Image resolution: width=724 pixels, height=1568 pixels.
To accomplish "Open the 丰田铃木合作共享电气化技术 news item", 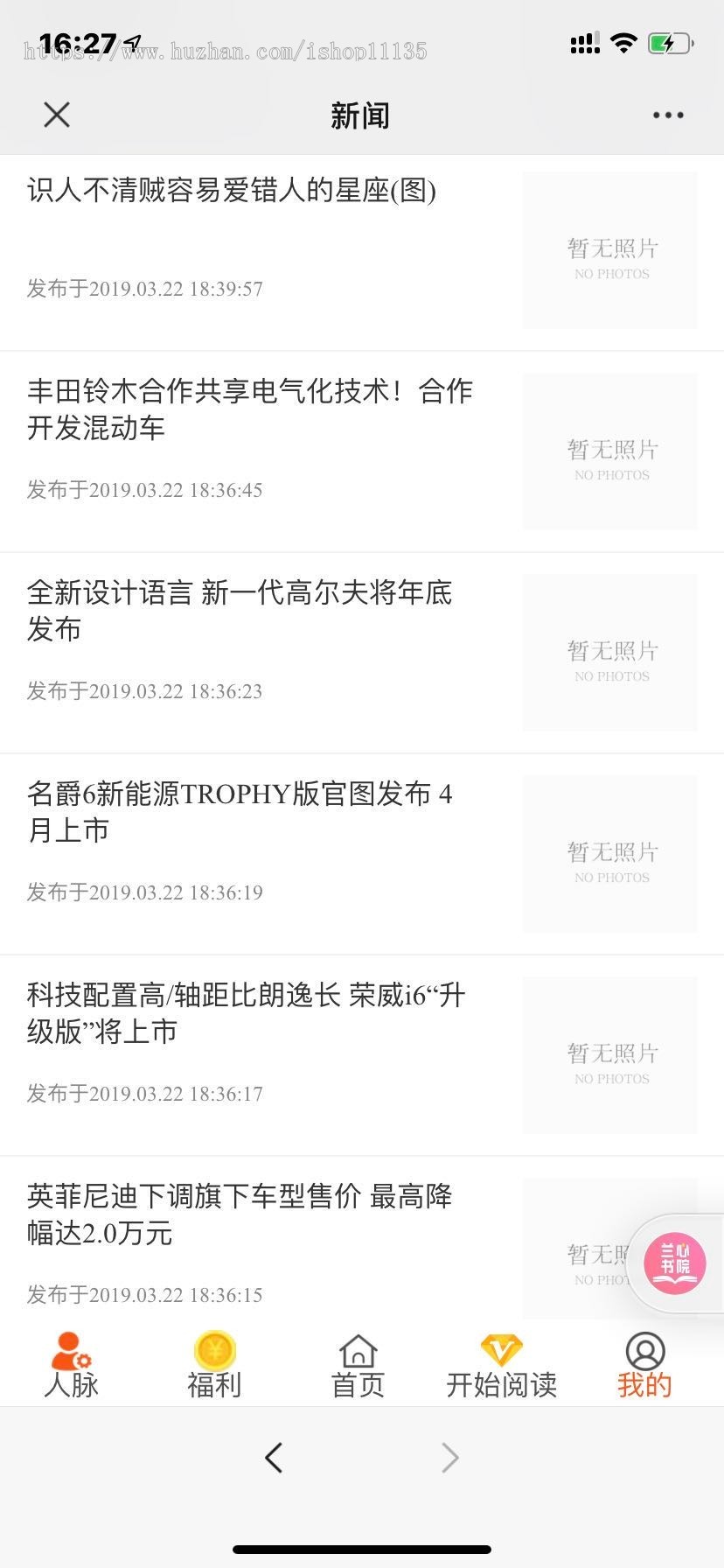I will [249, 409].
